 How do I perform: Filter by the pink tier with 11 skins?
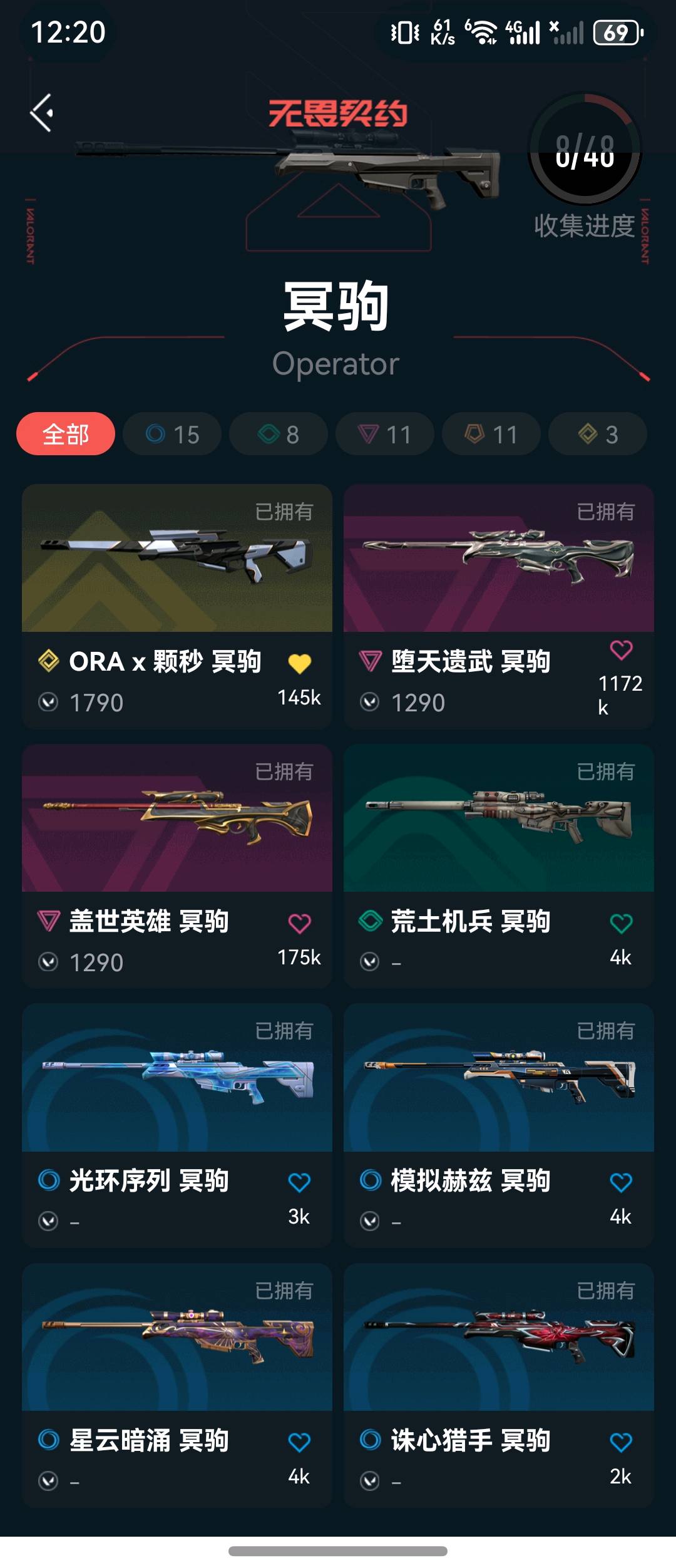(385, 434)
